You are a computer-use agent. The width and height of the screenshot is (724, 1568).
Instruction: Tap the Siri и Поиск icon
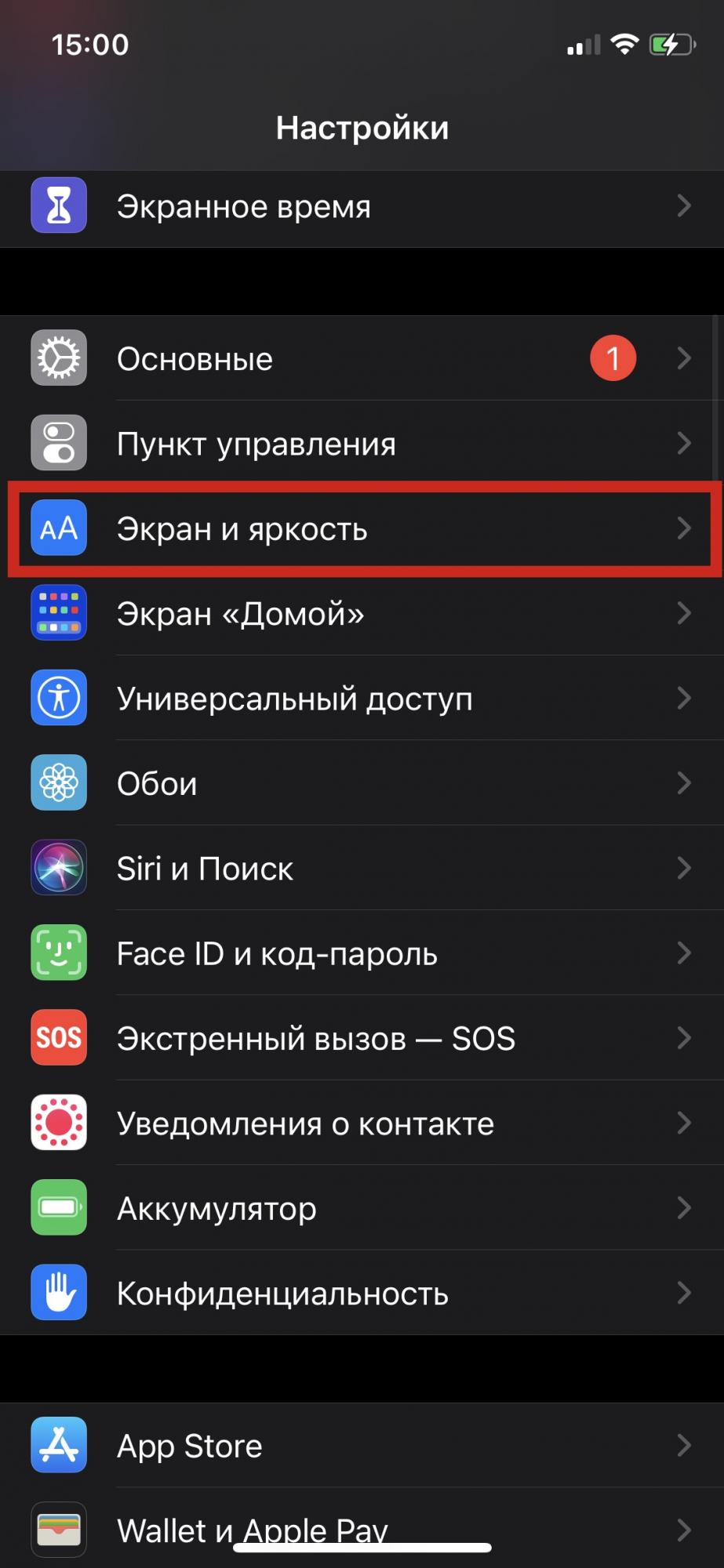[58, 868]
